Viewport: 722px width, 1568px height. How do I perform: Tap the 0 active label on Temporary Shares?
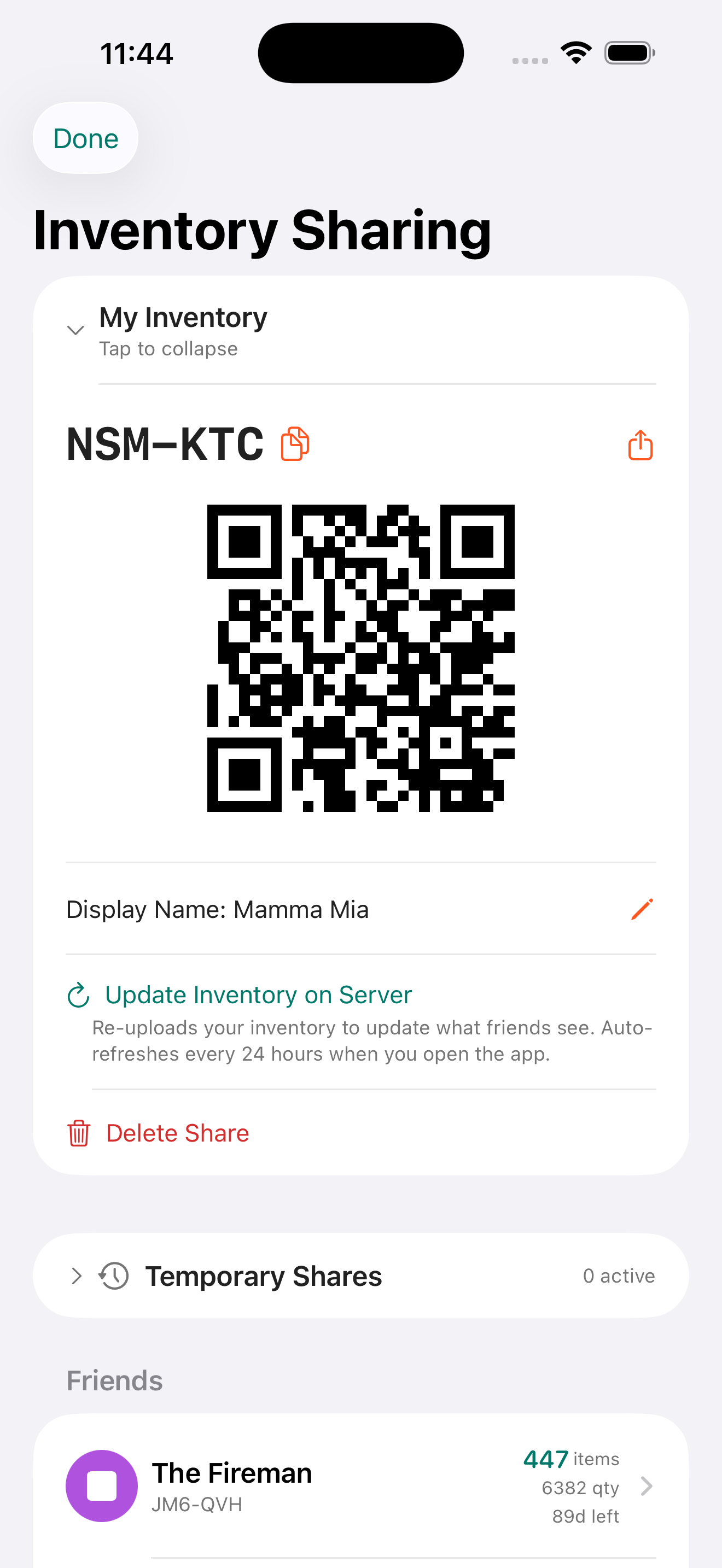click(618, 1276)
